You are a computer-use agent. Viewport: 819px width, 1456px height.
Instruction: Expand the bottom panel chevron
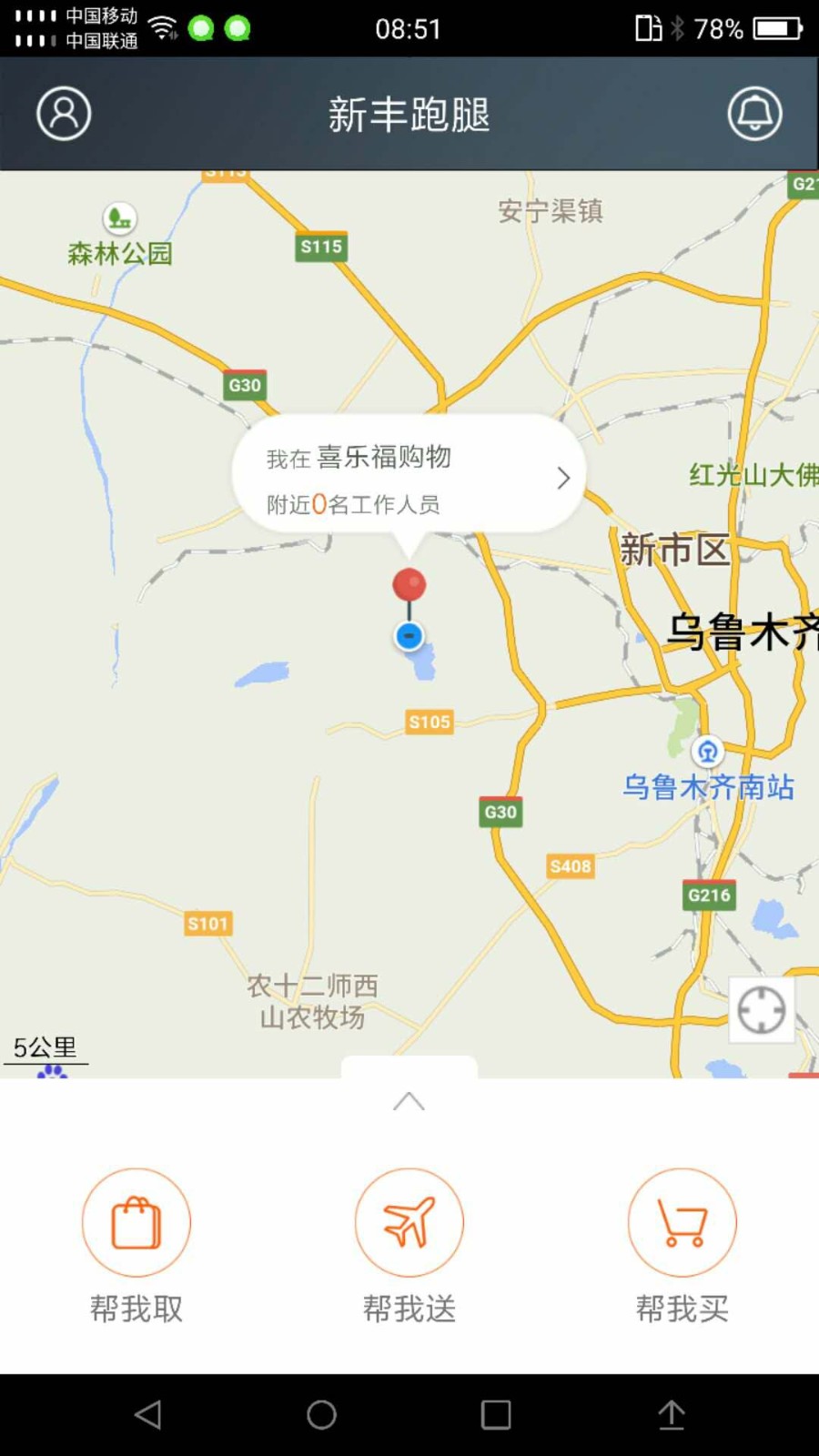[409, 1102]
